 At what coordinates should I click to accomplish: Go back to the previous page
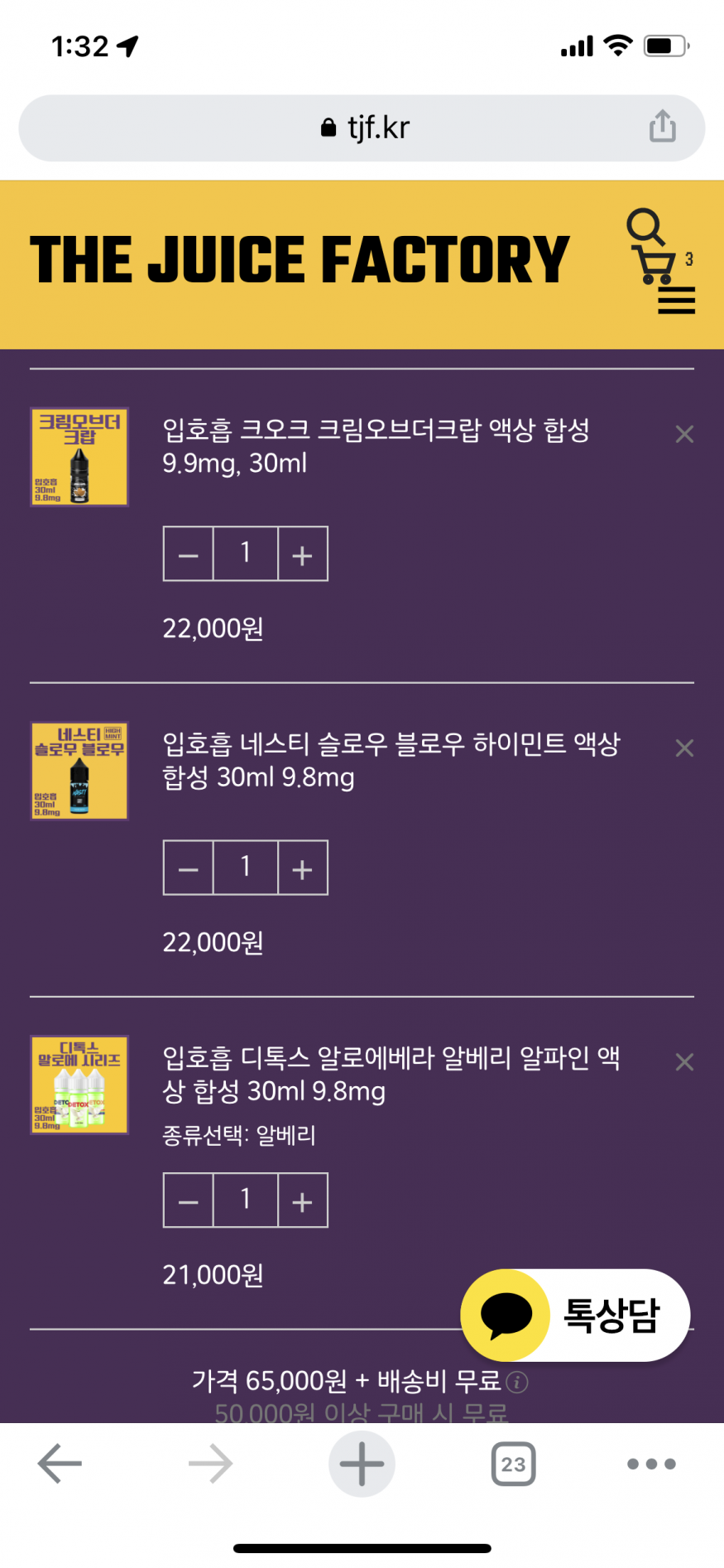point(60,1464)
